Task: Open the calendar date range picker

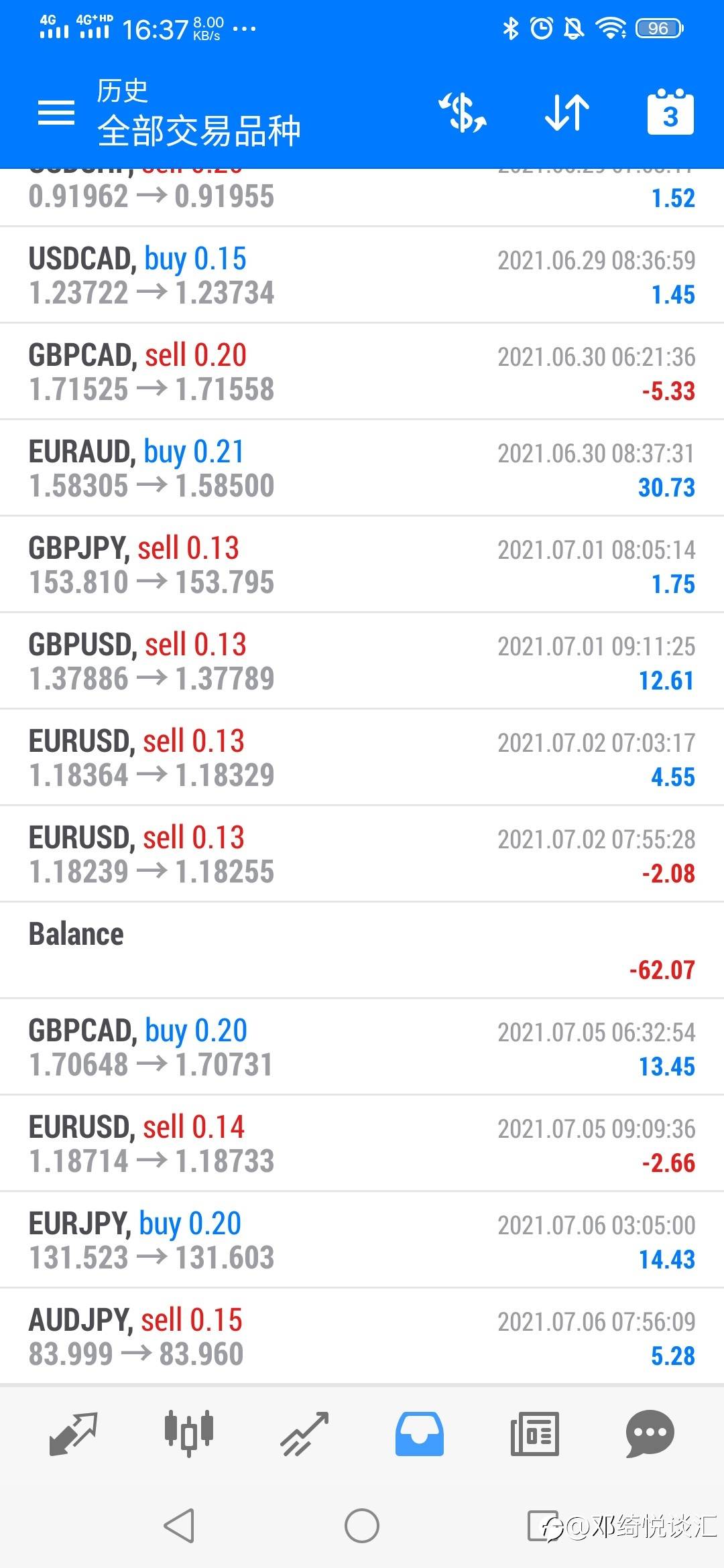Action: (x=670, y=113)
